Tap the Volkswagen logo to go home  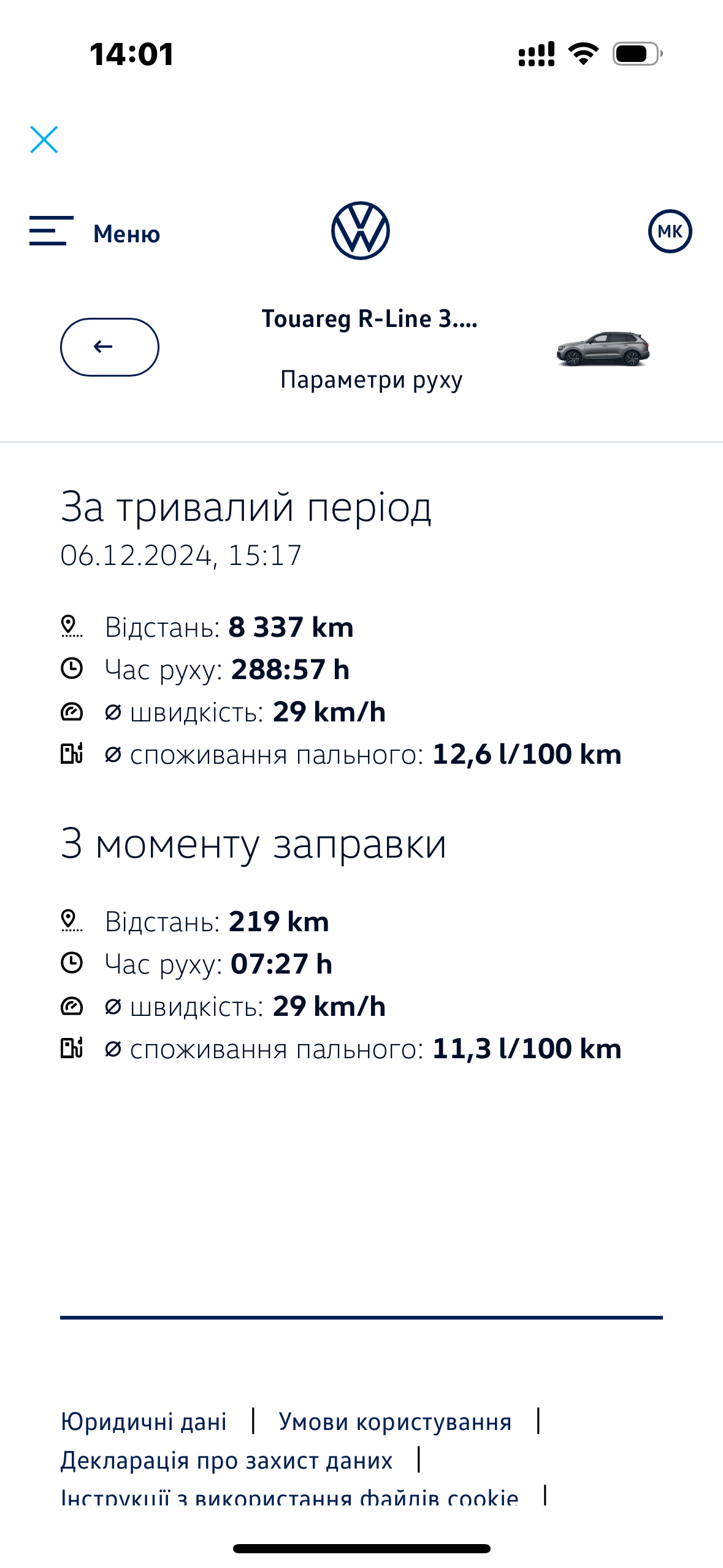[x=361, y=231]
